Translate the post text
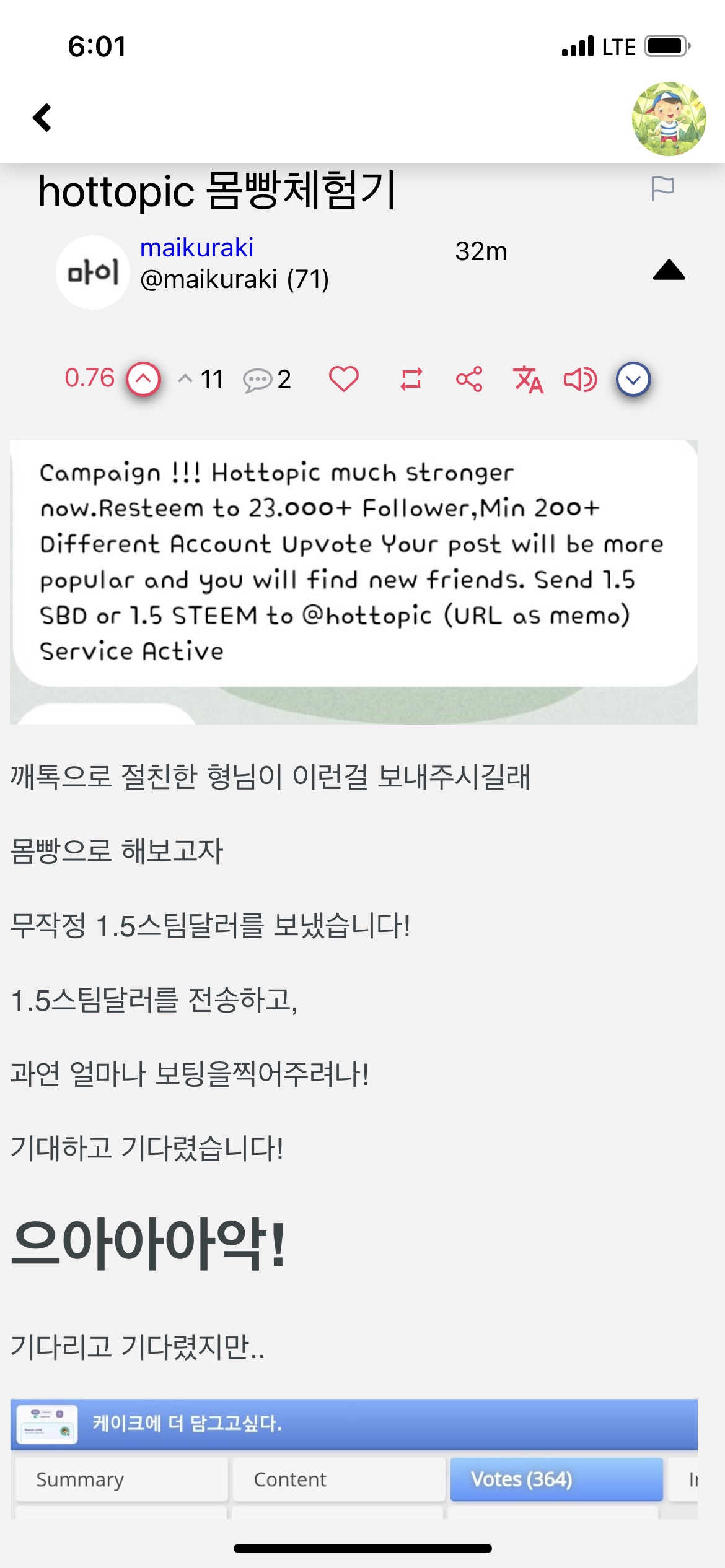Screen dimensions: 725x1568 (528, 379)
